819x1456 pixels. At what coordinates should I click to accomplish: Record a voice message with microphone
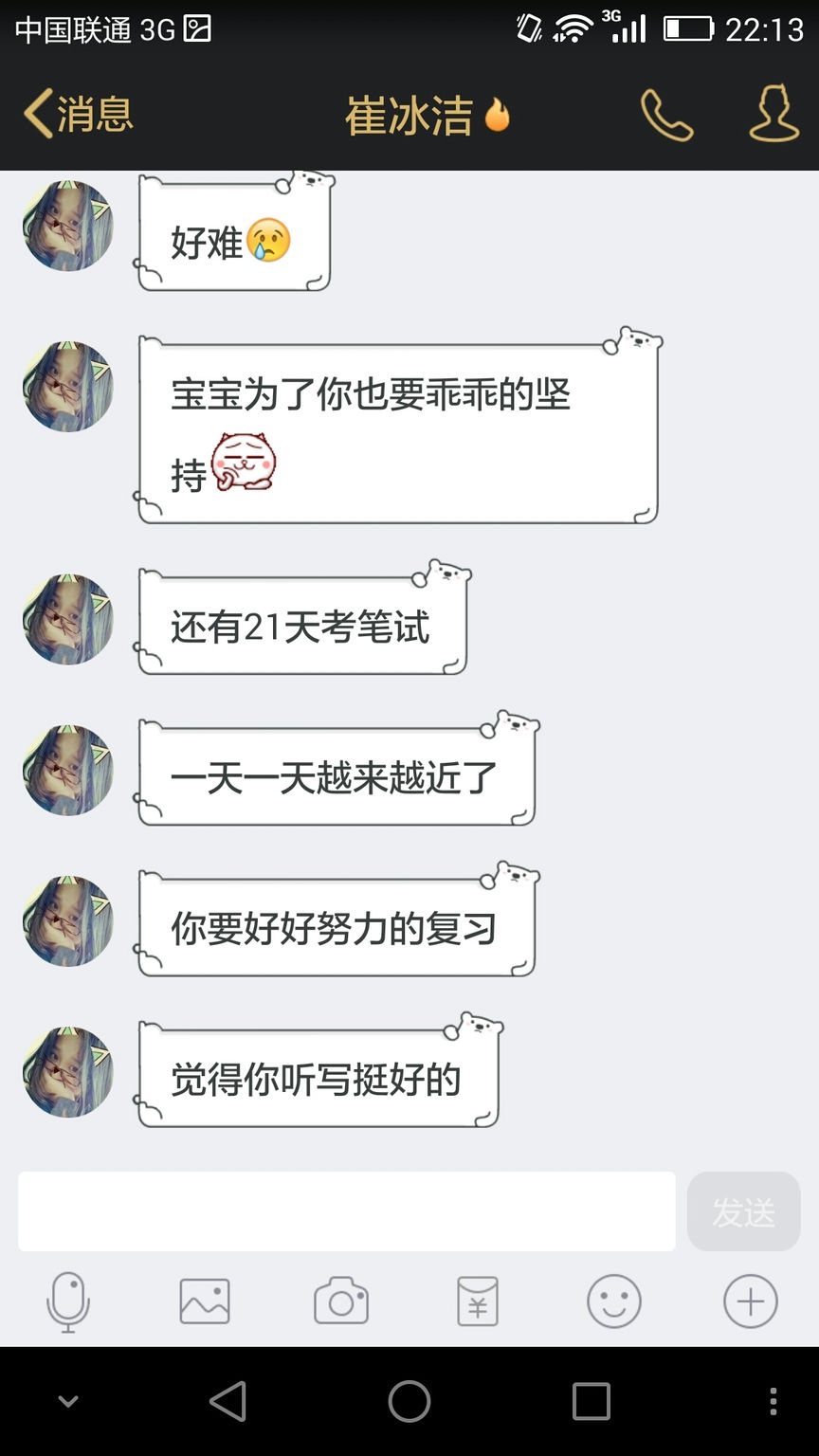coord(68,1301)
